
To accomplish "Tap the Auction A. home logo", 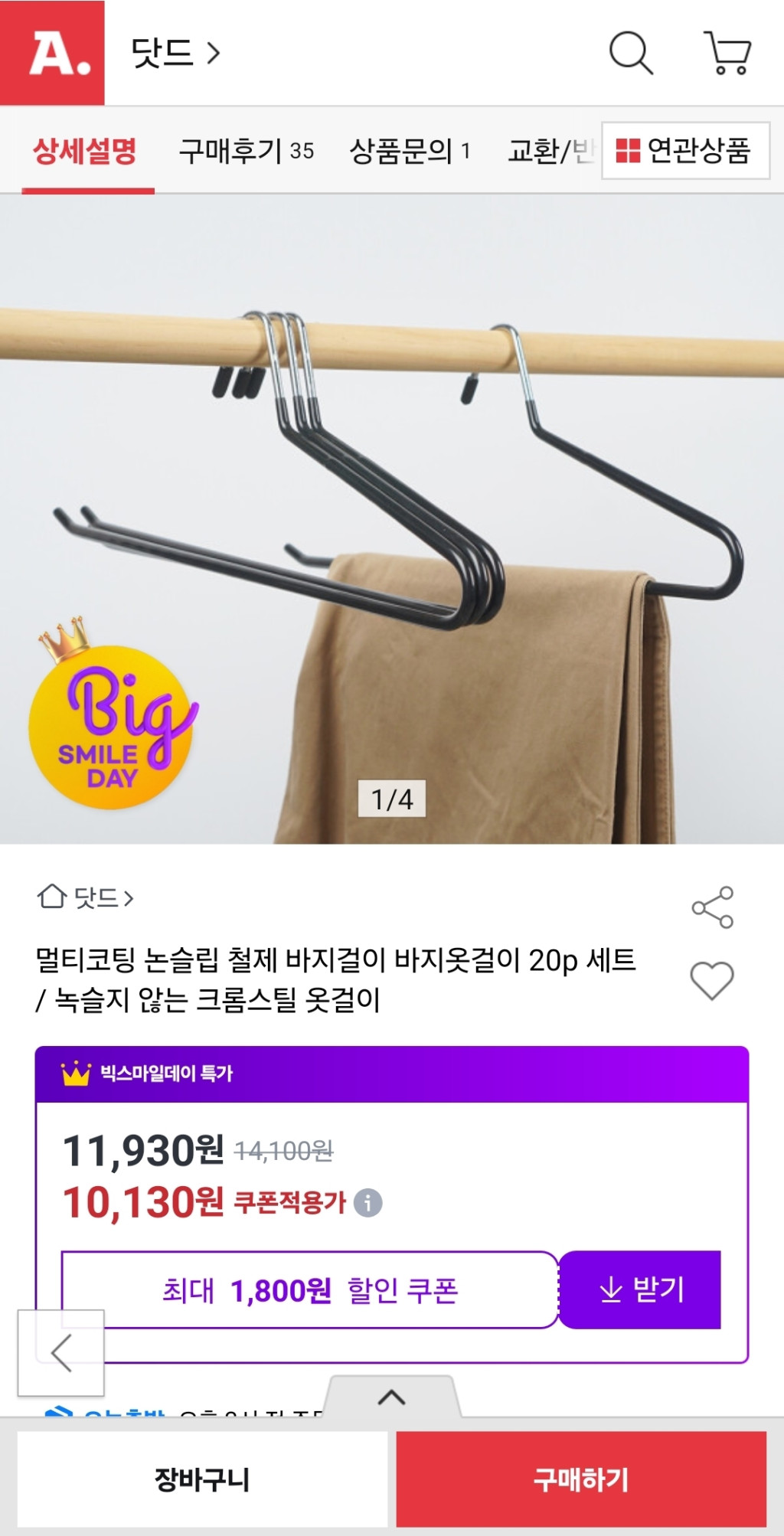I will pyautogui.click(x=52, y=53).
